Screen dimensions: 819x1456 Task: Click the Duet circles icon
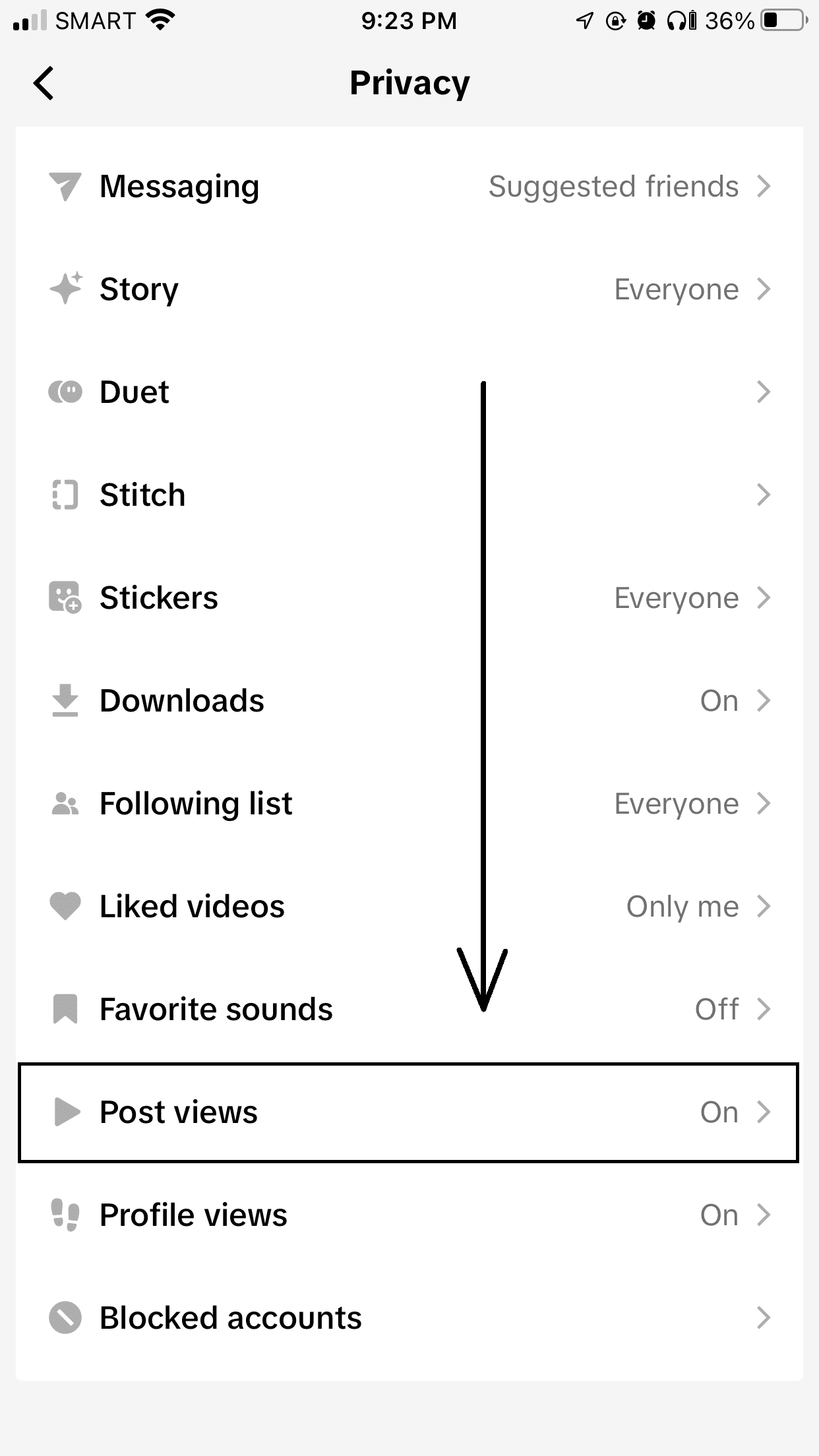click(65, 391)
